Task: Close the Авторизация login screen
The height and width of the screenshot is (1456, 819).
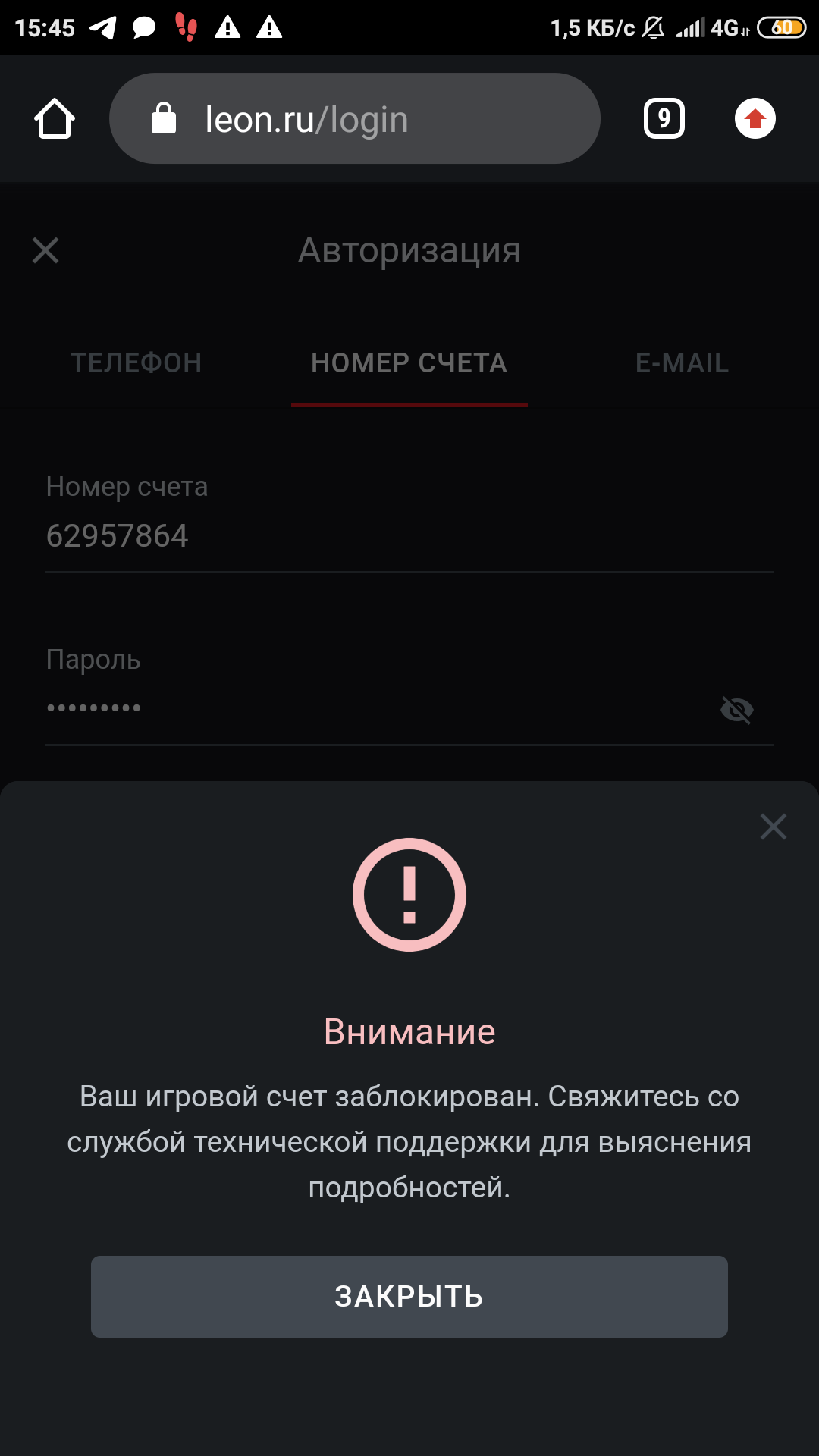Action: pos(45,250)
